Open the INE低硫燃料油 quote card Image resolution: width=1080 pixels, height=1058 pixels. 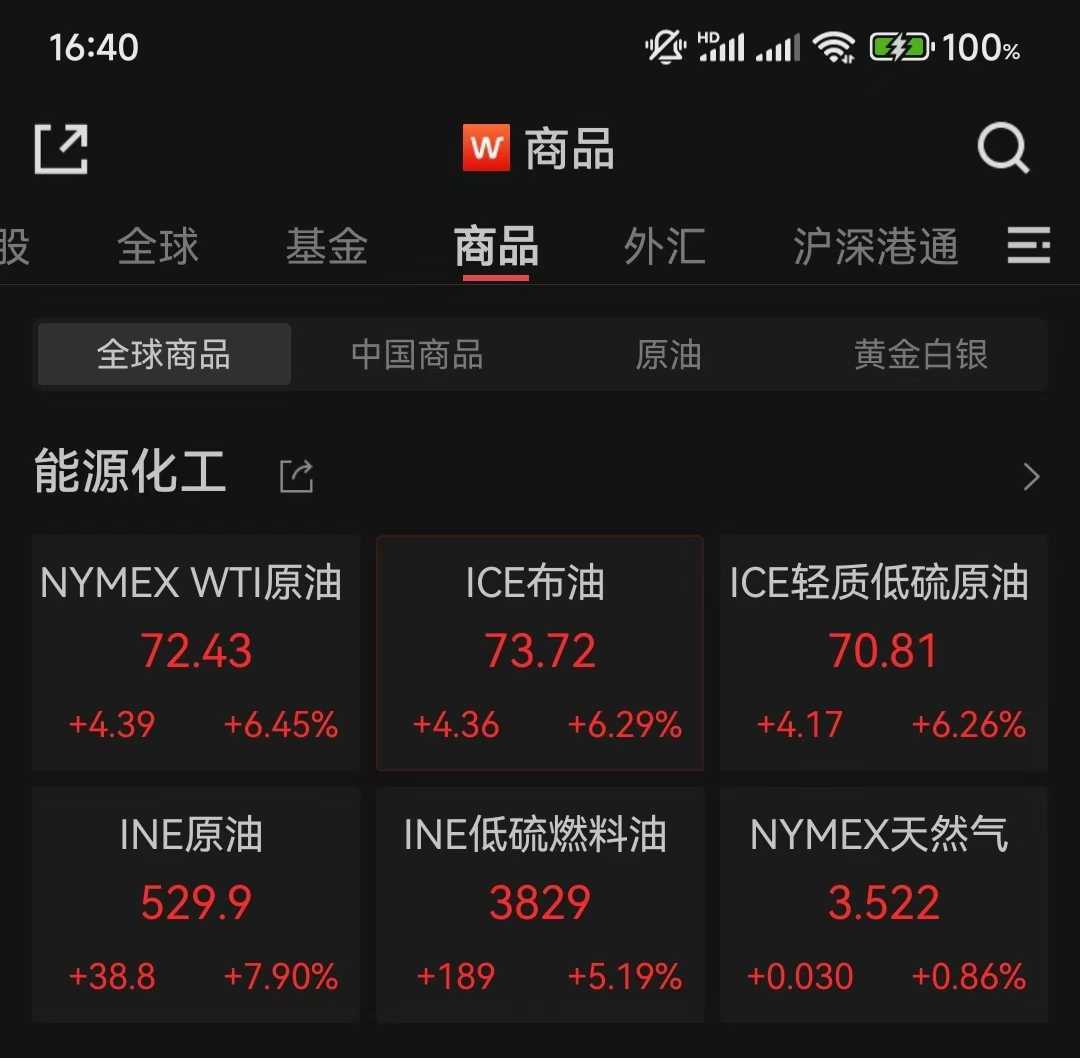pos(540,904)
